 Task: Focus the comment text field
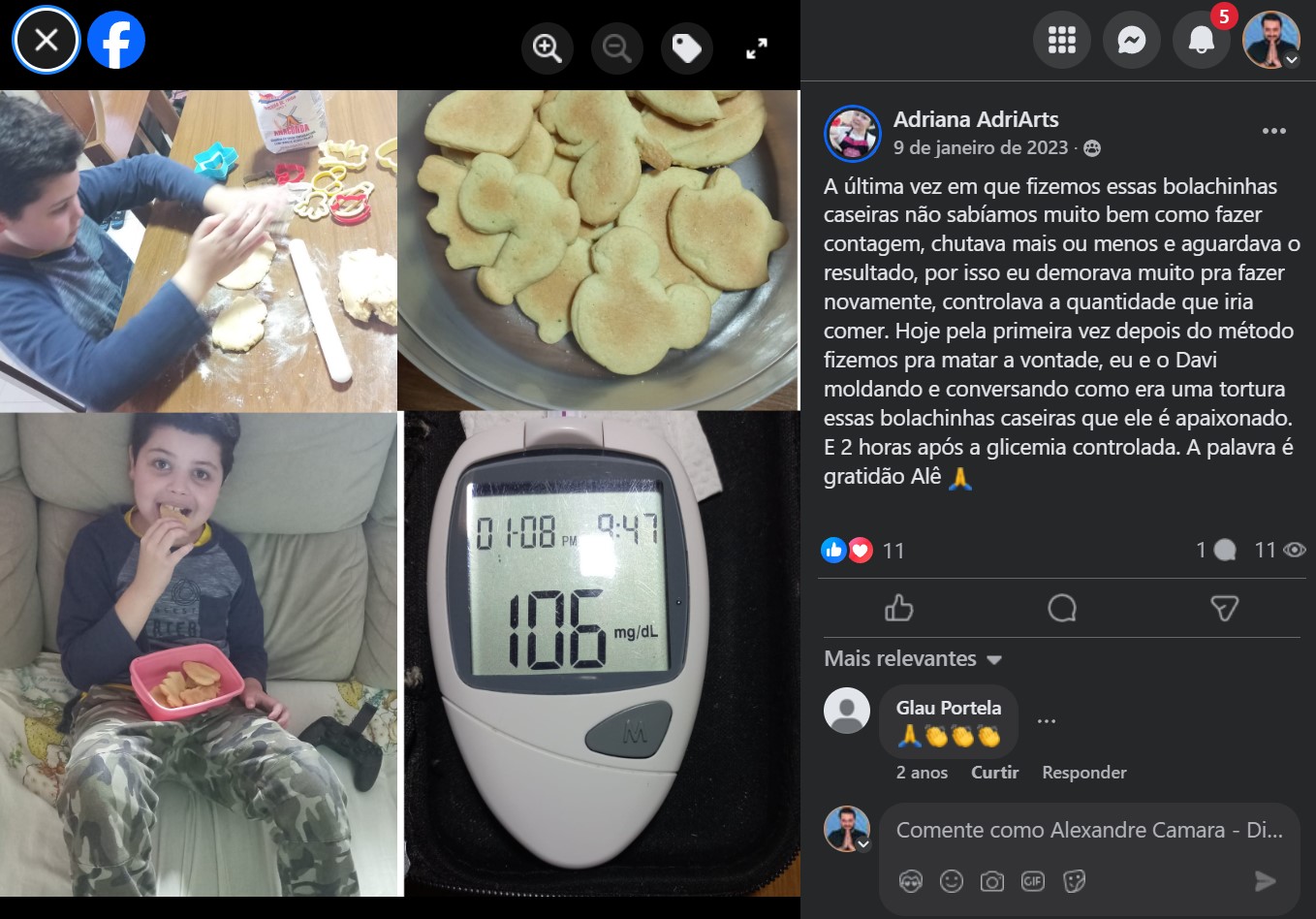coord(1088,830)
